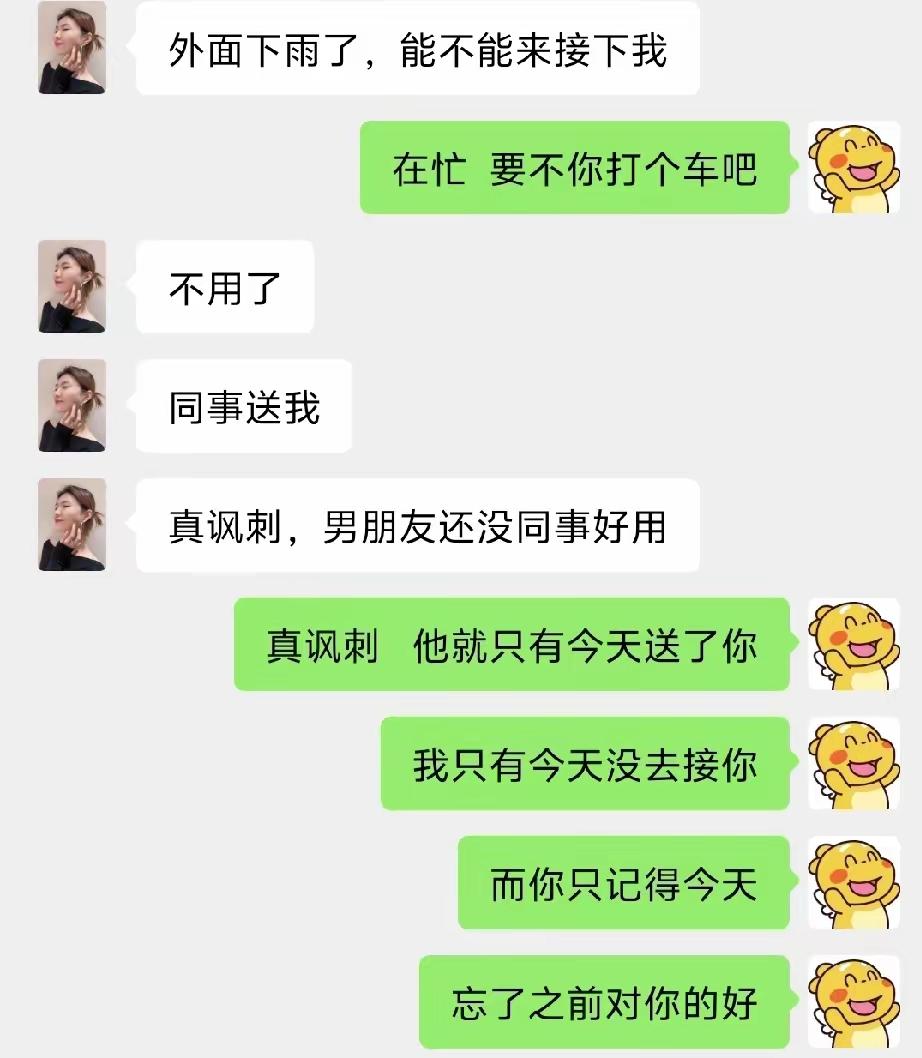Click the dinosaur sticker beside "真讽刺 他就只有今天送了你"
This screenshot has height=1058, width=922.
click(852, 648)
